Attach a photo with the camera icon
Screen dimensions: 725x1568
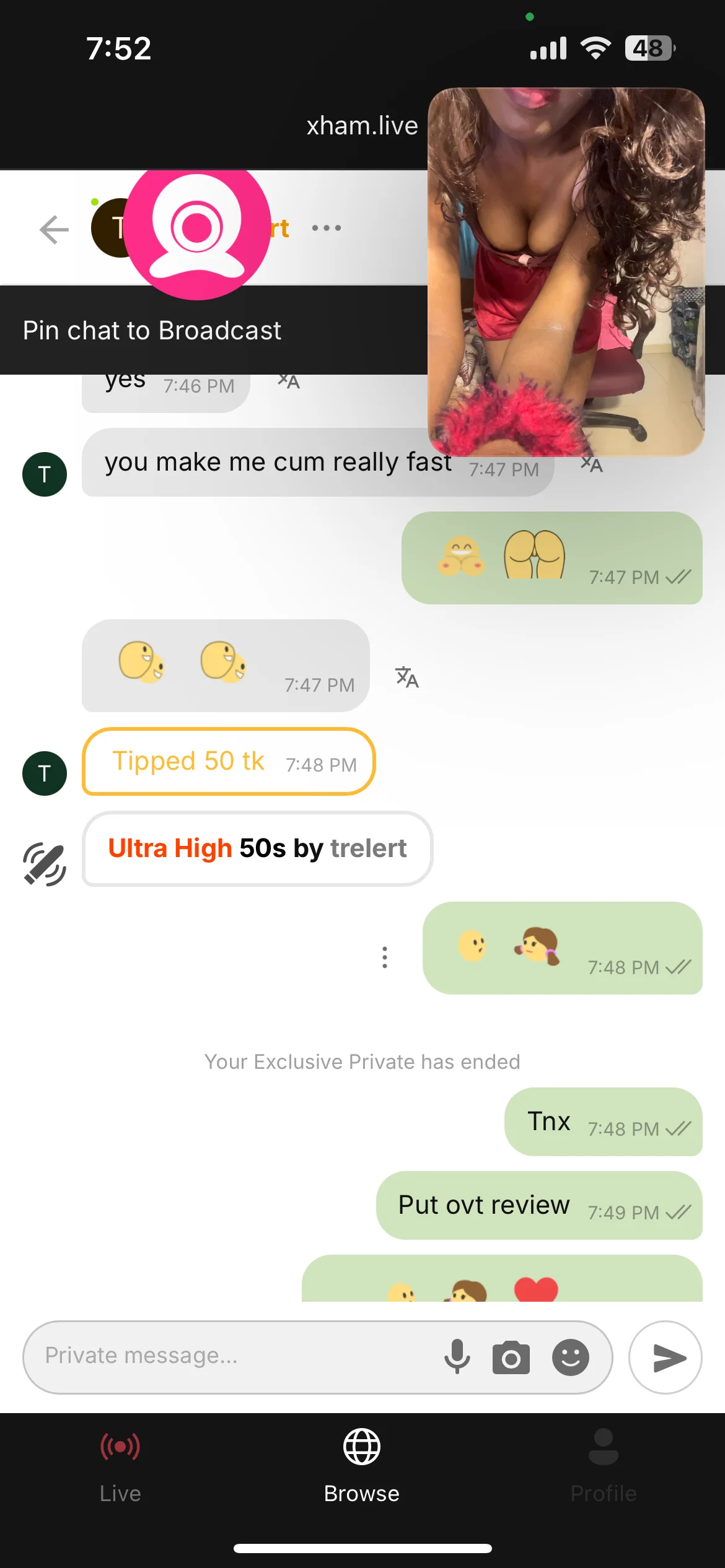click(511, 1357)
